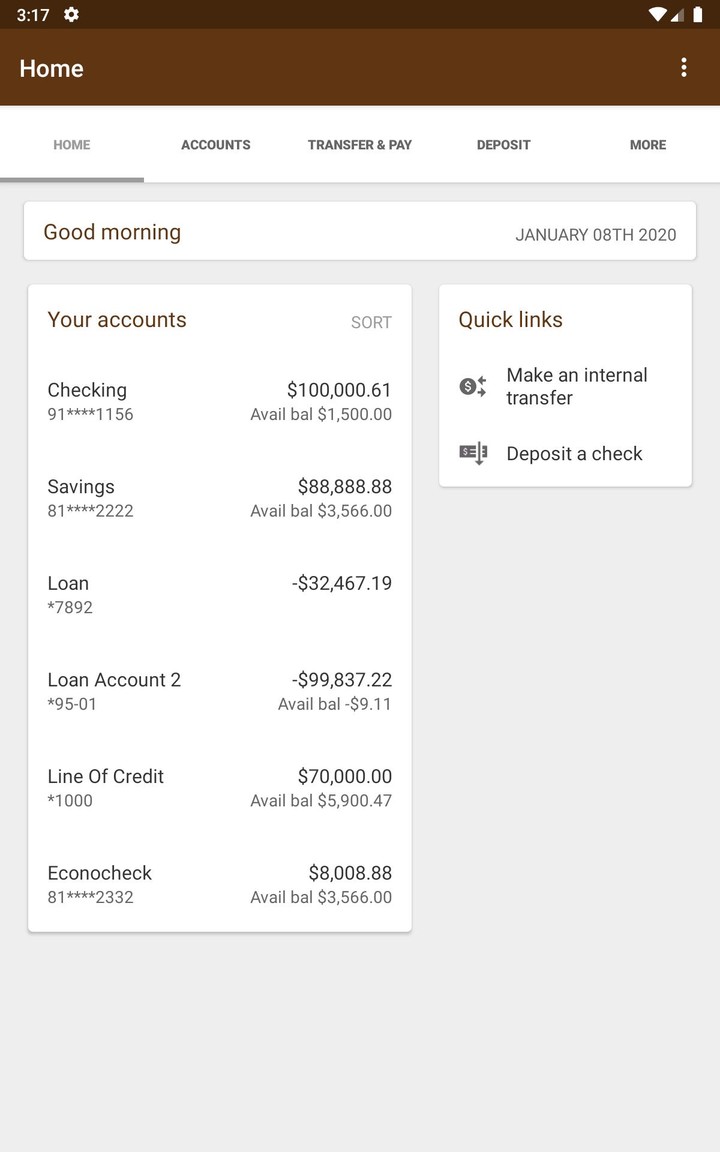Select the HOME tab
The image size is (720, 1152).
pos(71,144)
